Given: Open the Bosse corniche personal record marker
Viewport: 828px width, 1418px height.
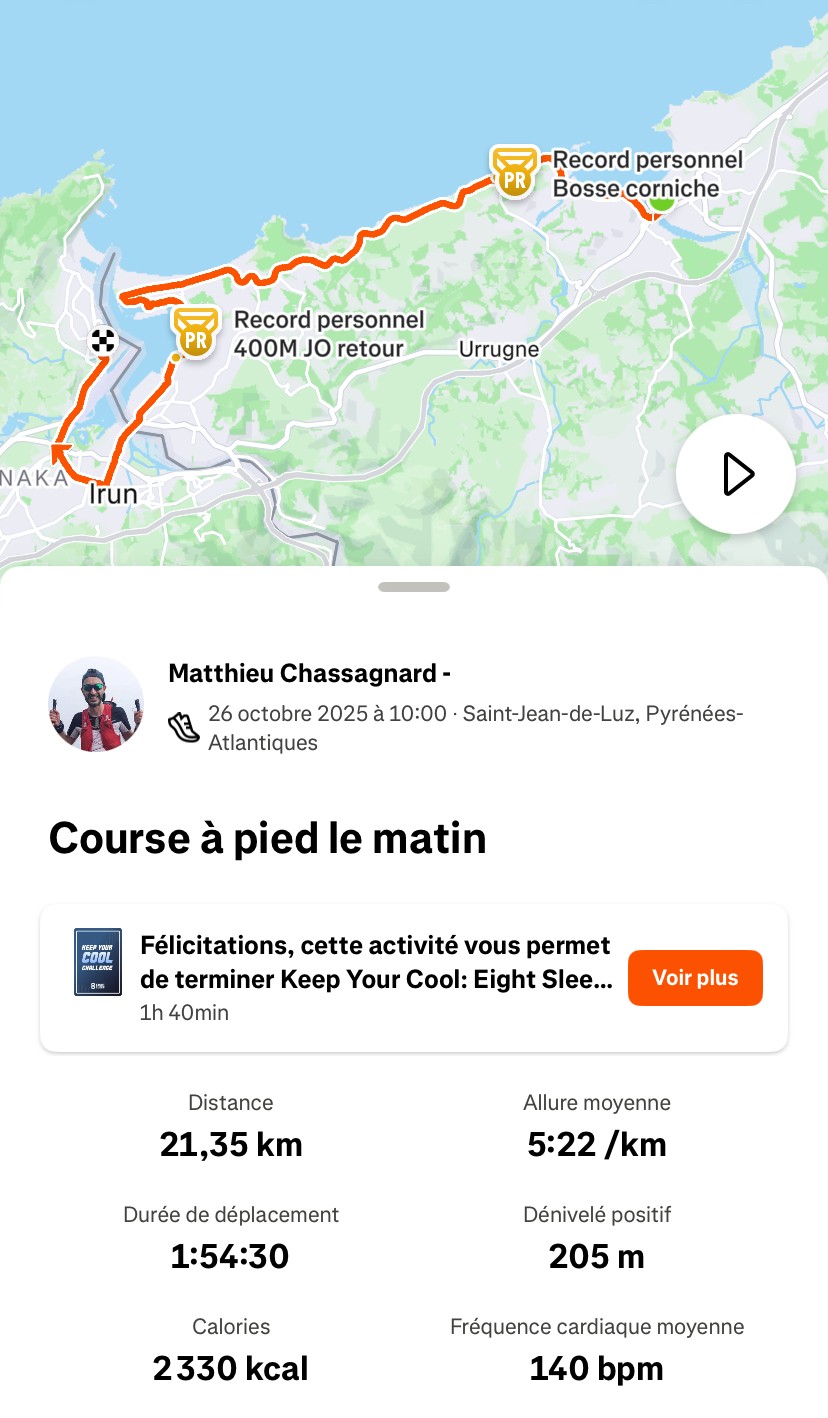Looking at the screenshot, I should pos(515,172).
